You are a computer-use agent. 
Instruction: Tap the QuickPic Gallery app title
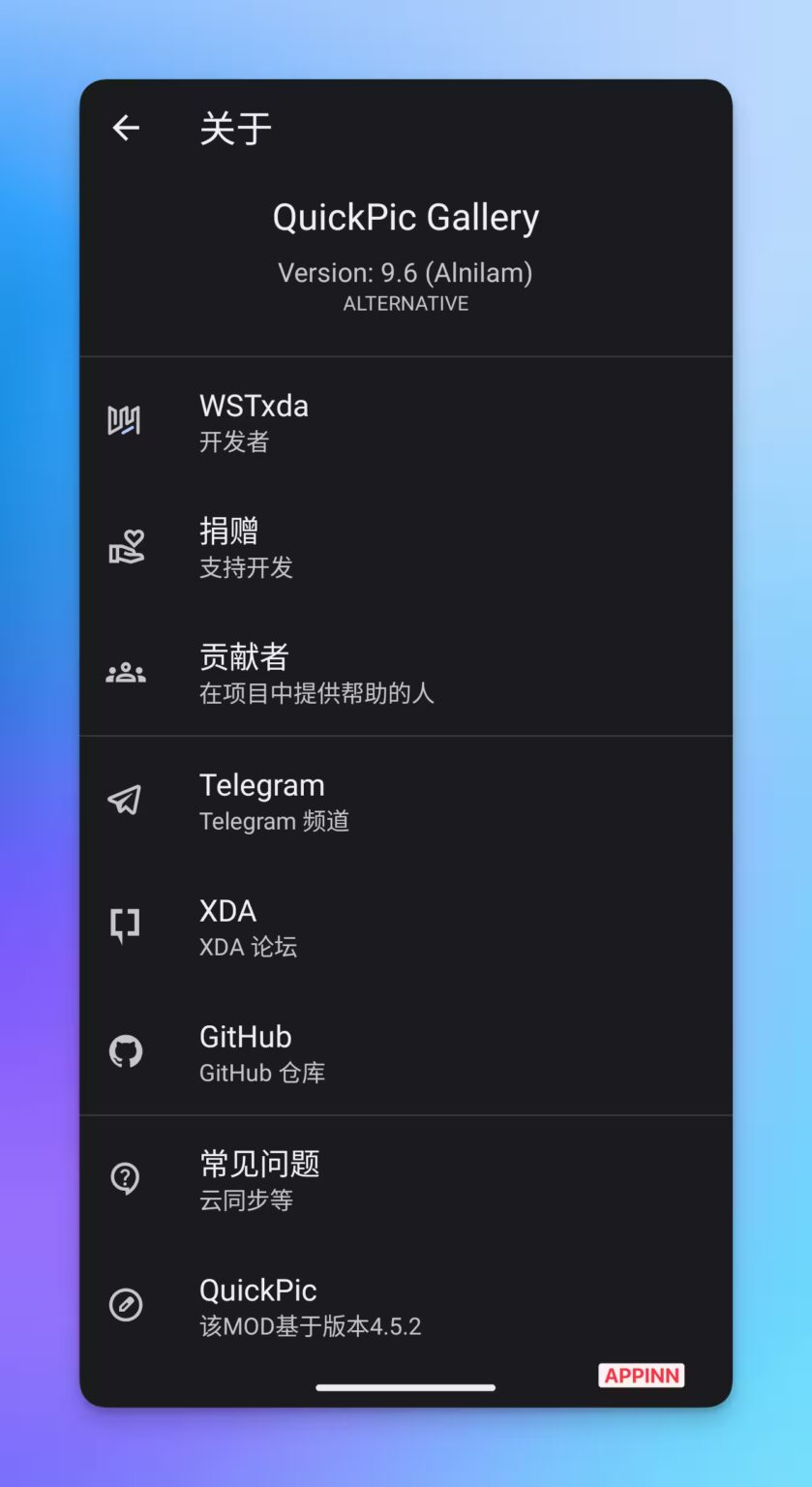pyautogui.click(x=406, y=216)
